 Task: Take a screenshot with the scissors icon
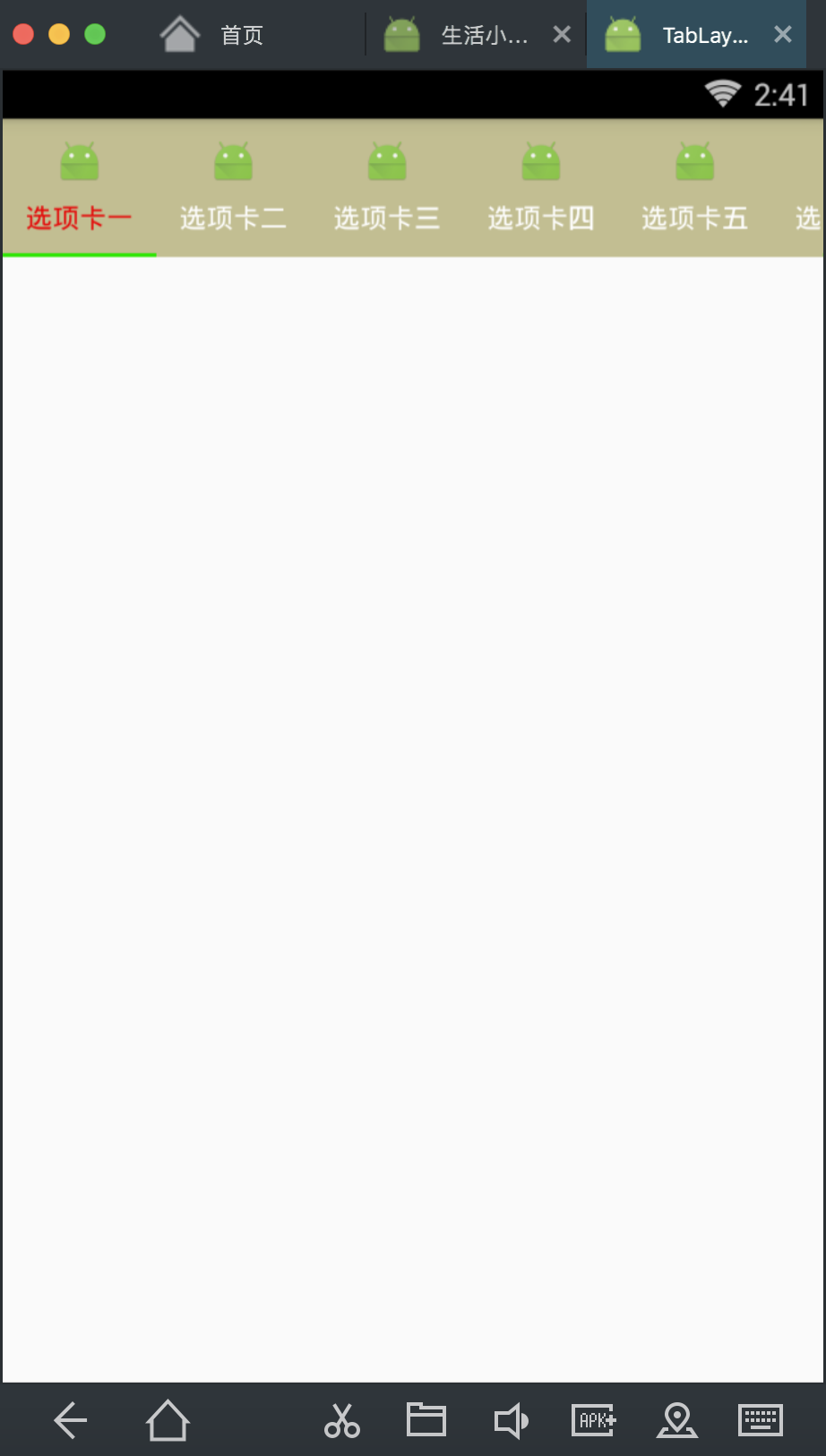(x=341, y=1420)
